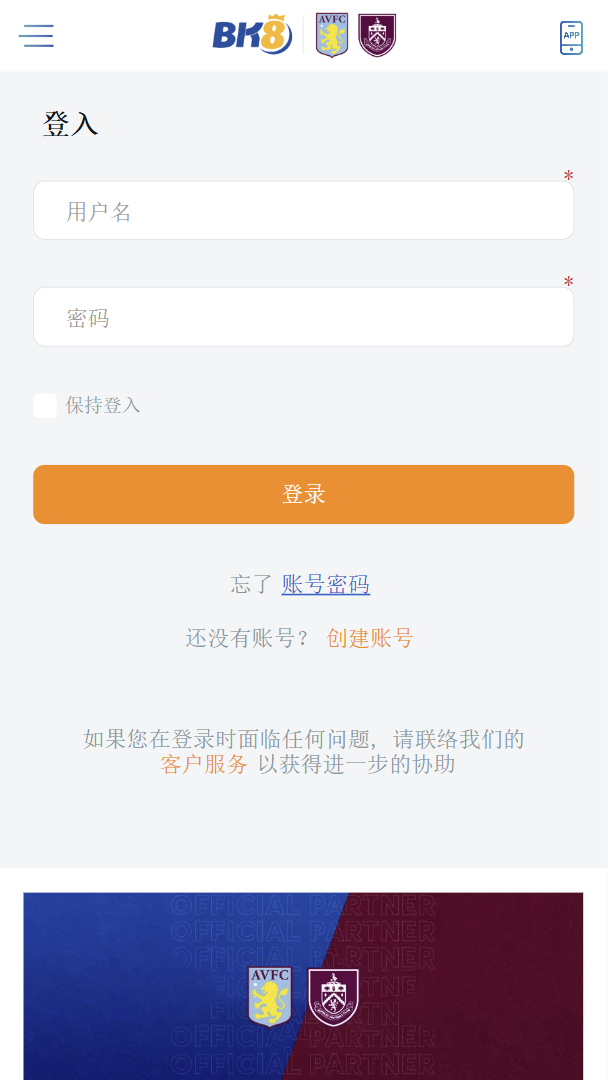Open the Official Partner banner
Viewport: 608px width, 1080px height.
[x=304, y=986]
